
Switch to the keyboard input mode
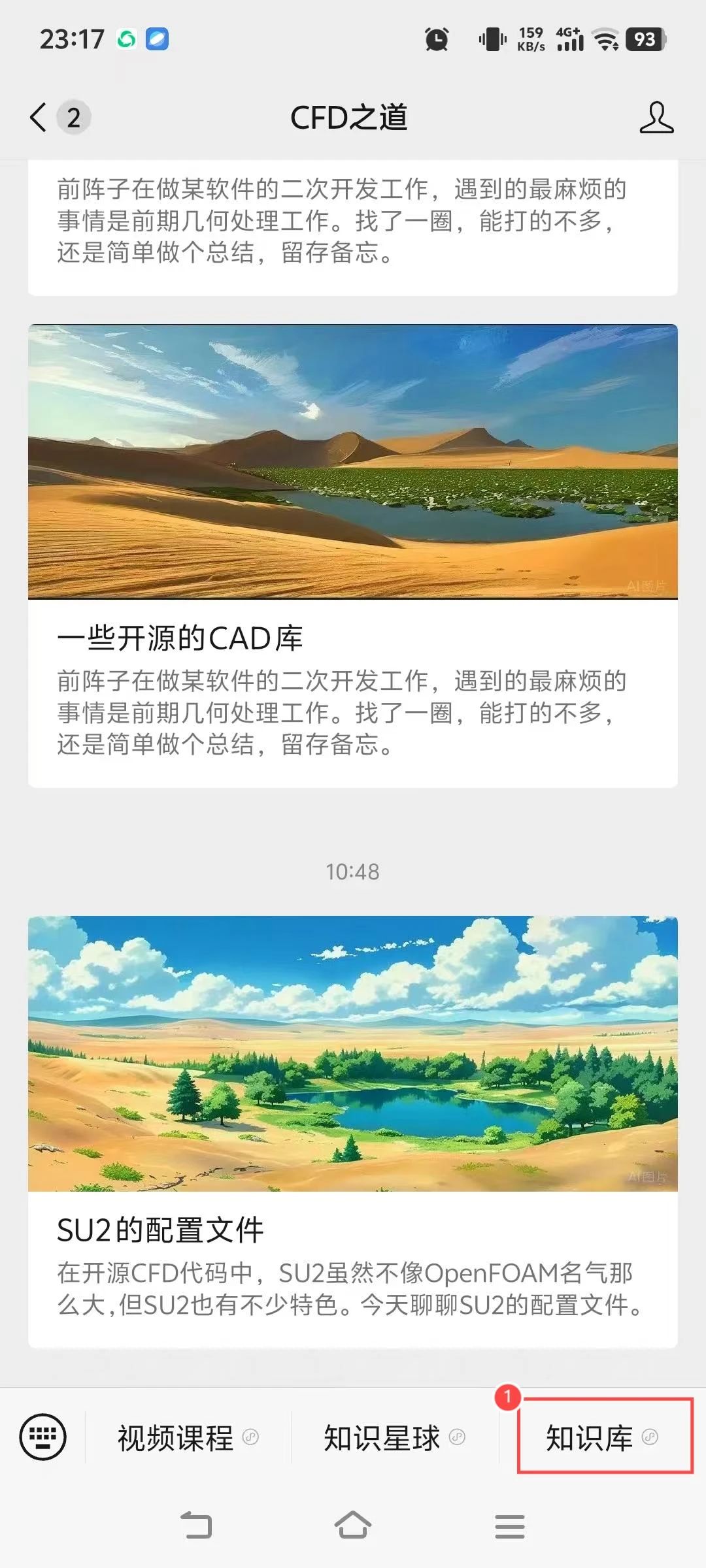pyautogui.click(x=43, y=1437)
